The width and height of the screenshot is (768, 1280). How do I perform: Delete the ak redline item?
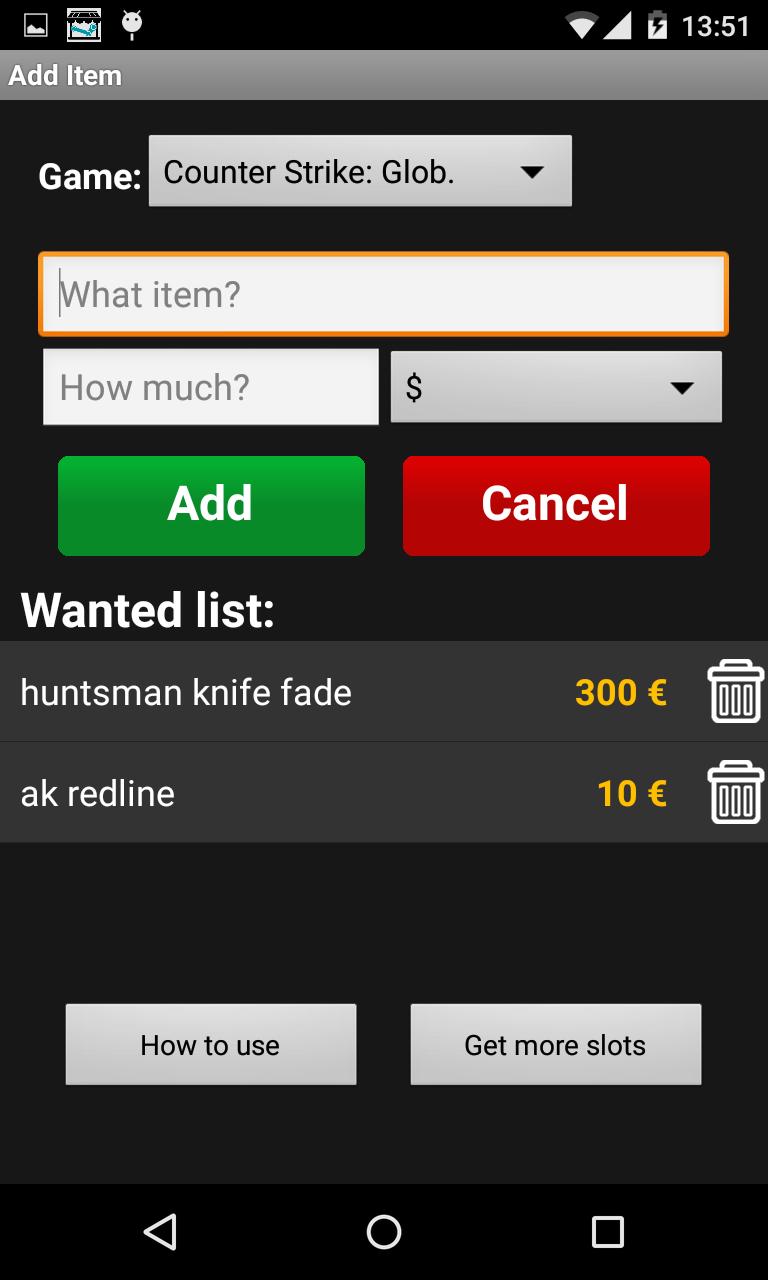point(735,793)
